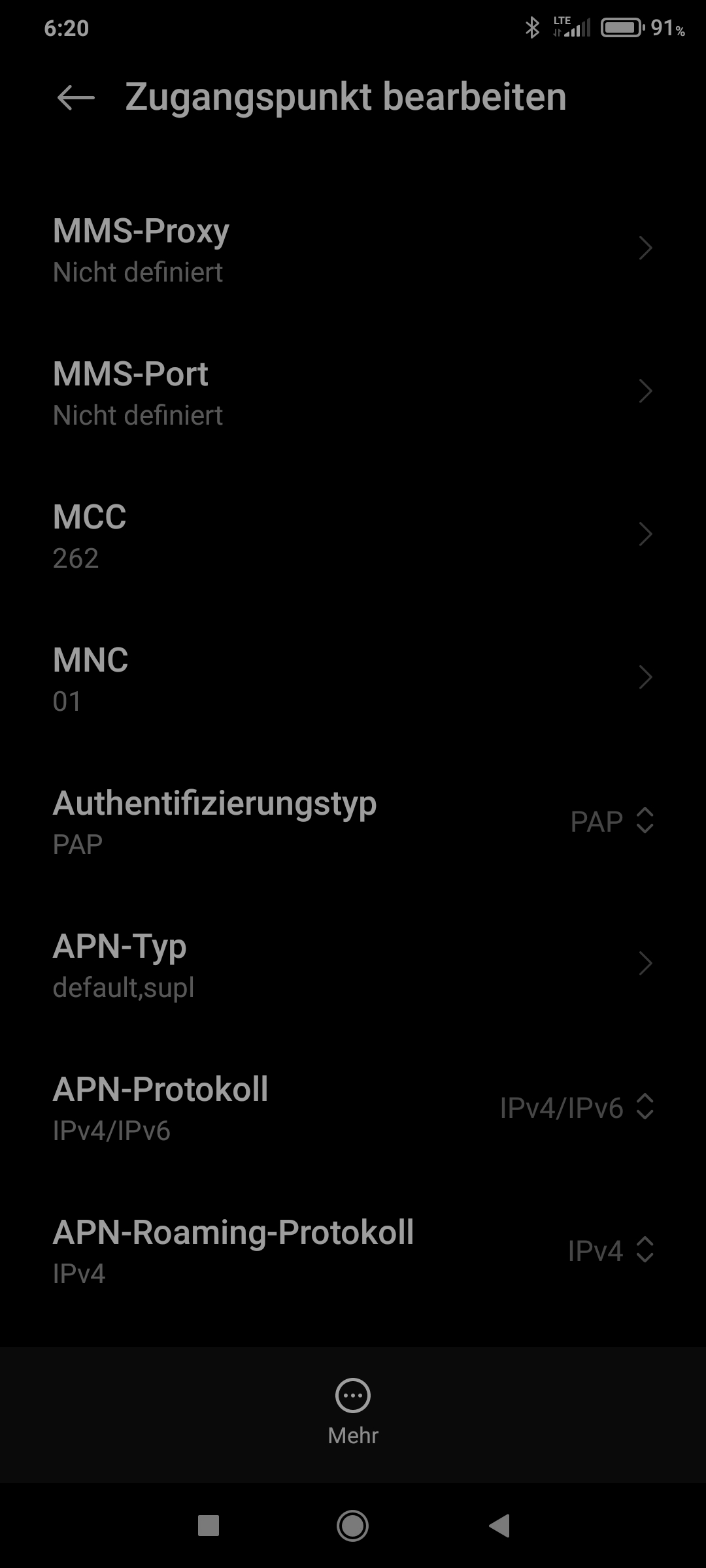Select a different APN-Protokoll
This screenshot has height=1568, width=706.
[577, 1108]
